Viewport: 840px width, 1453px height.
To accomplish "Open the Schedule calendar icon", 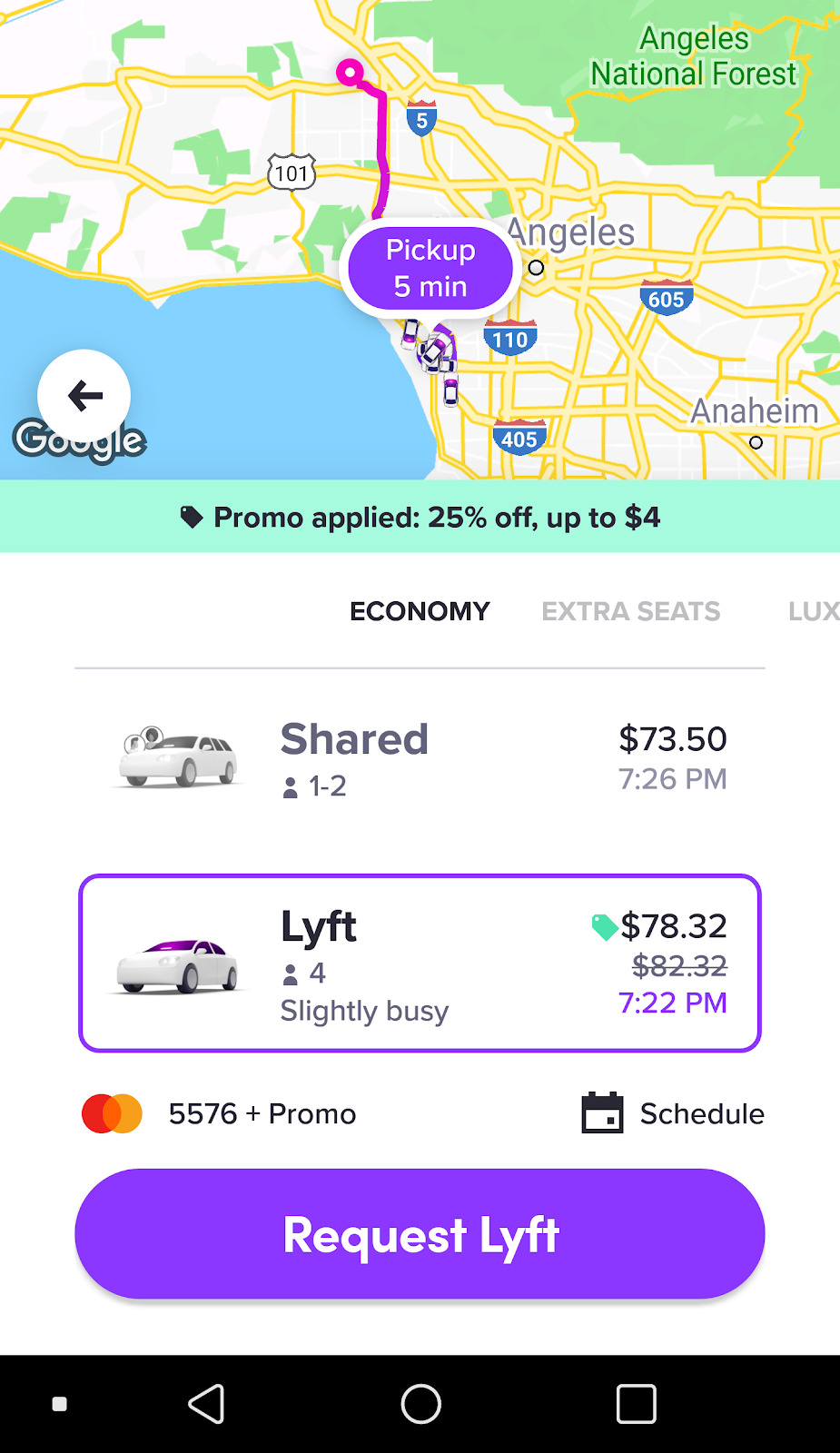I will [x=602, y=1112].
